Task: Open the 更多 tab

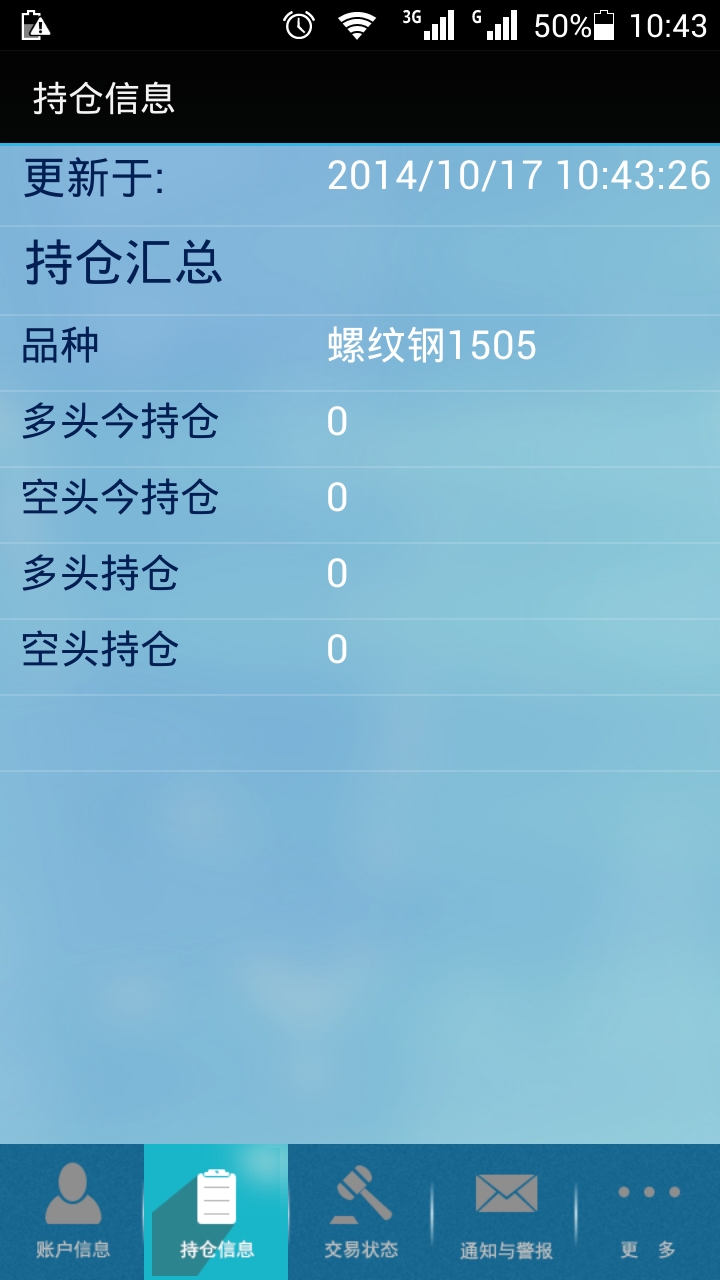Action: click(x=648, y=1212)
